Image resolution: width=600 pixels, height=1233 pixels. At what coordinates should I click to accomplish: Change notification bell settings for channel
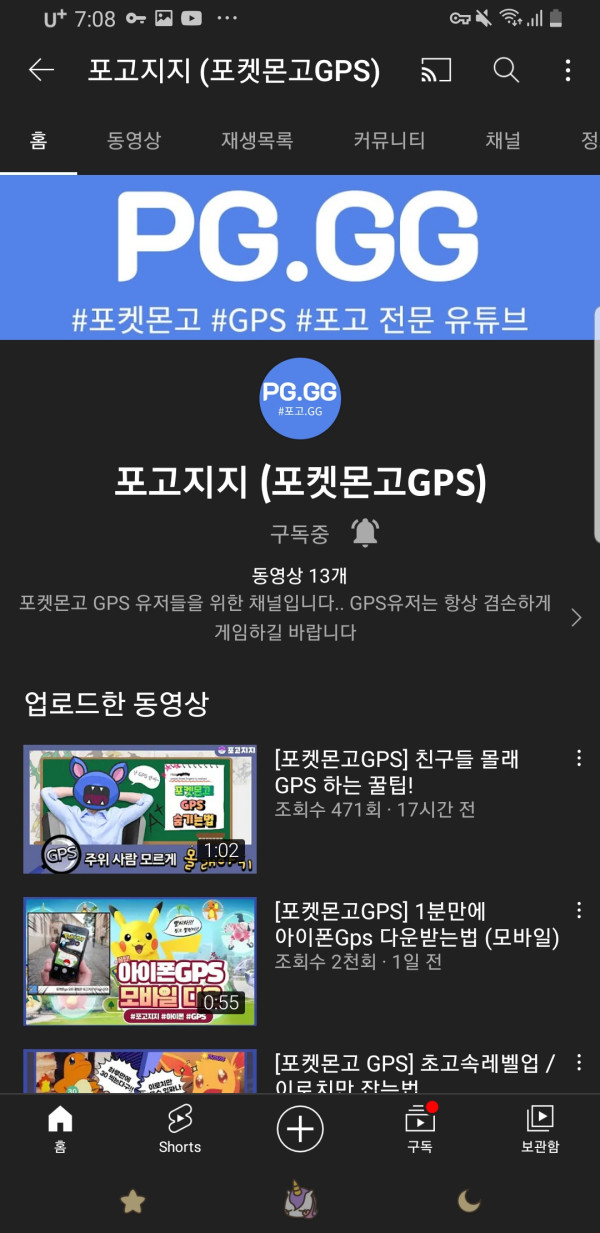tap(365, 533)
